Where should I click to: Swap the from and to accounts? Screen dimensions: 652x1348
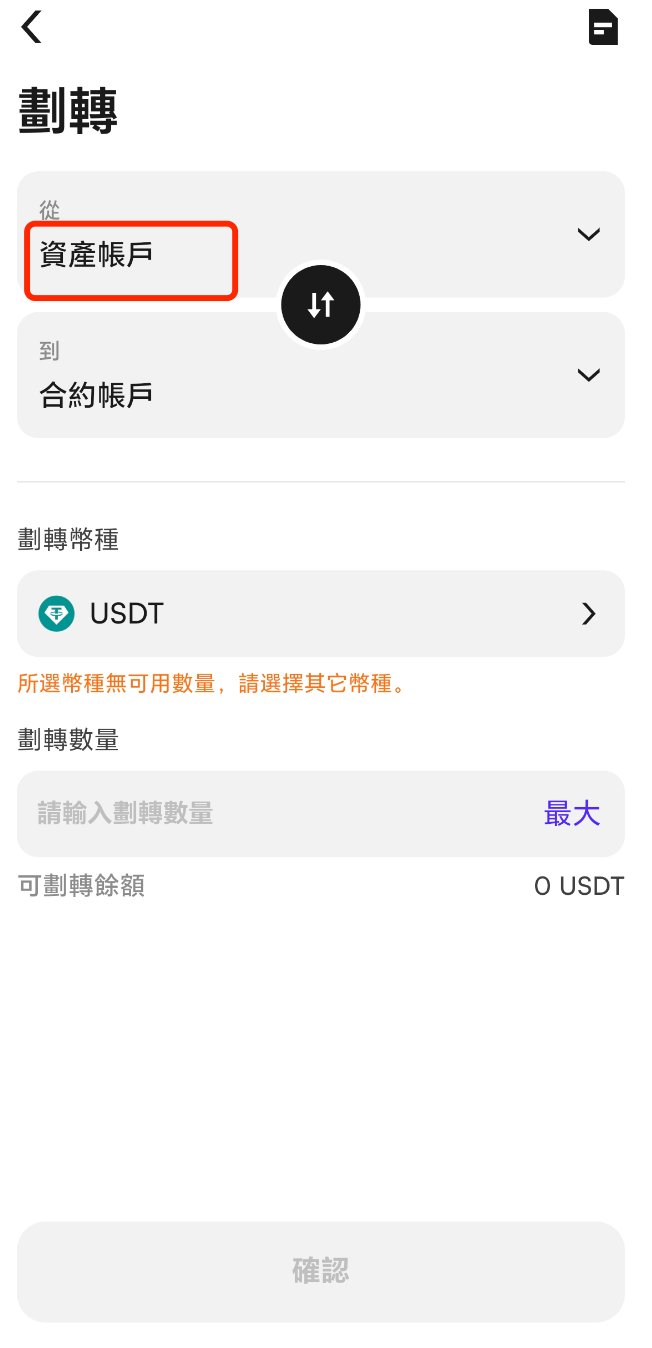[320, 305]
